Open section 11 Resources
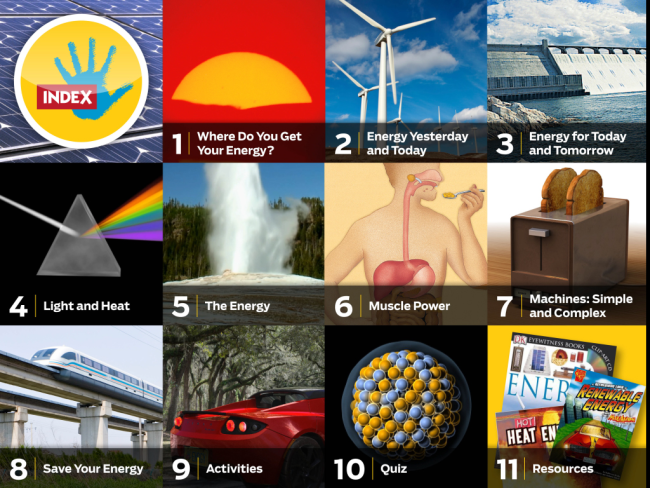650x488 pixels. point(568,407)
